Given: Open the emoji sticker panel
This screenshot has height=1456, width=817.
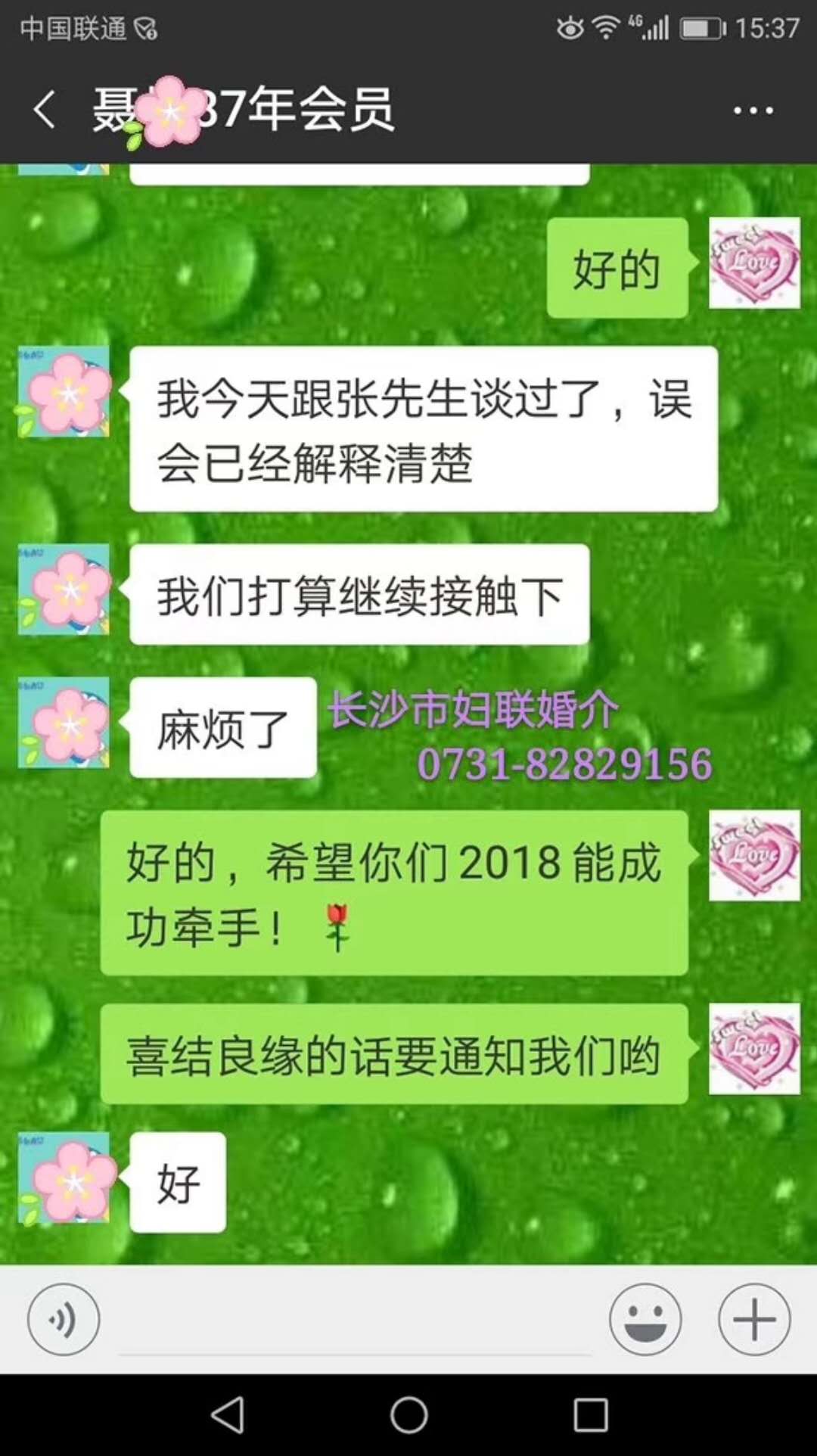Looking at the screenshot, I should (x=645, y=1319).
